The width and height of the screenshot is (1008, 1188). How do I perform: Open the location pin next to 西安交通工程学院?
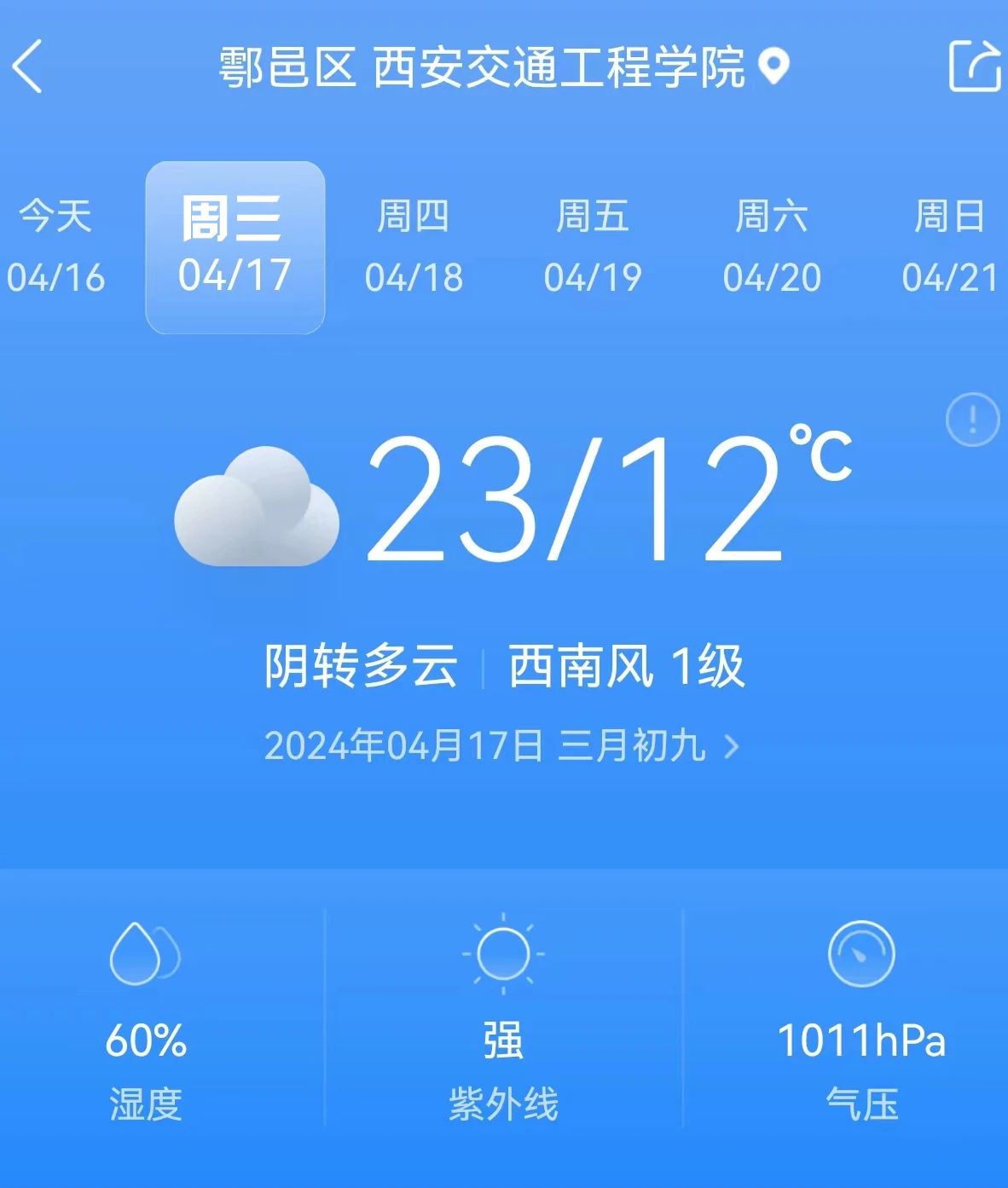[773, 67]
